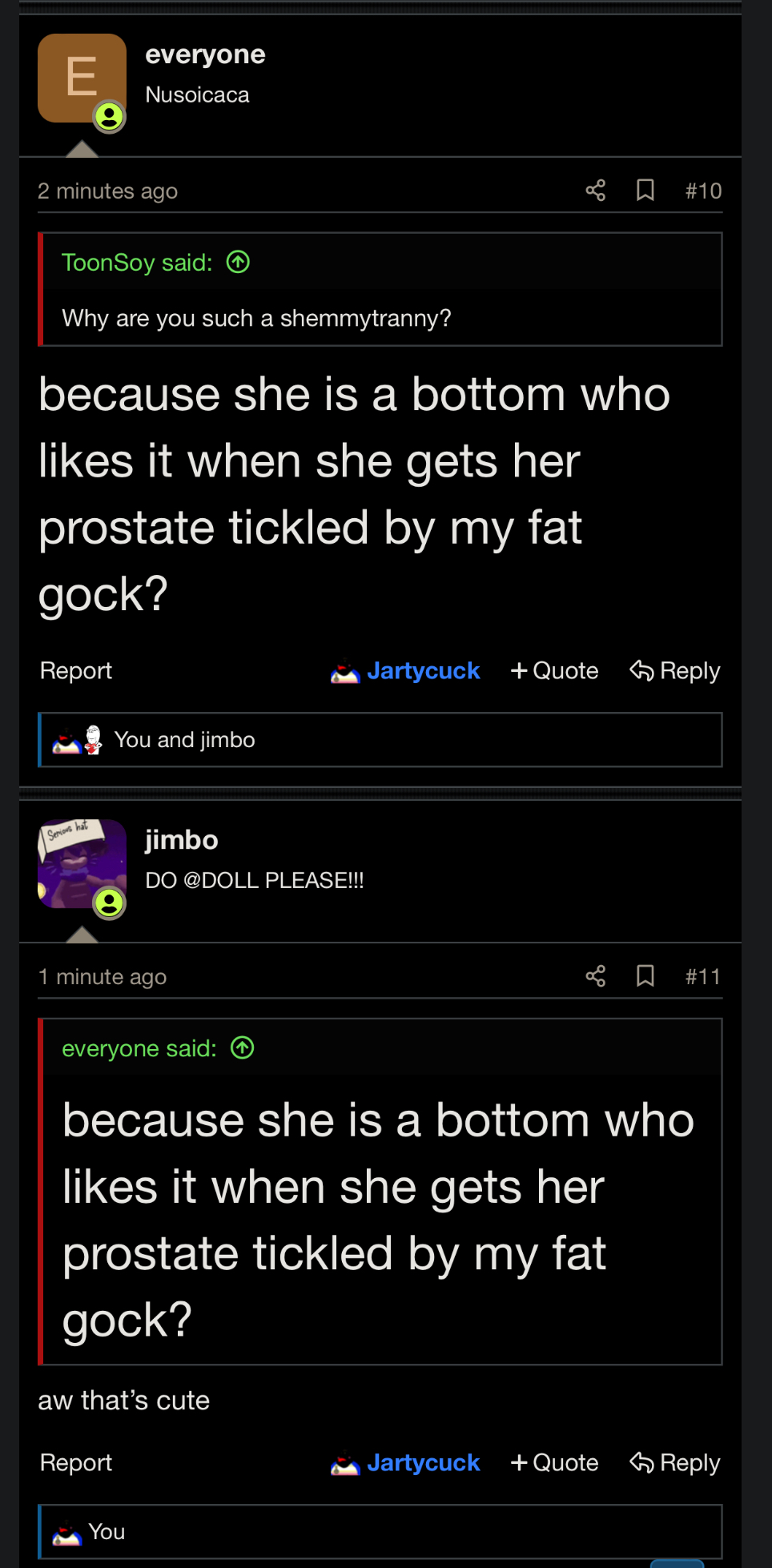Report the post by everyone

point(76,670)
